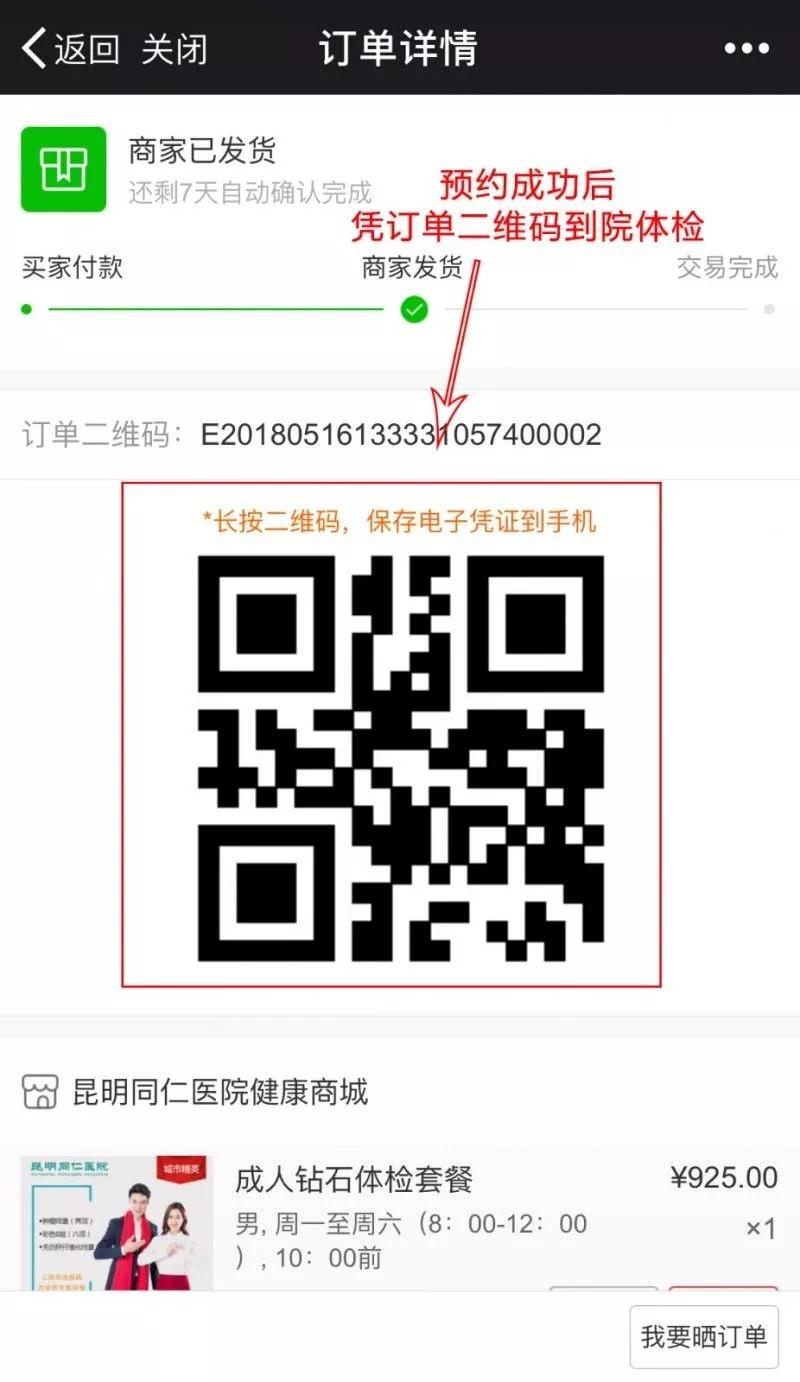Open the three-dot overflow menu
Image resolution: width=800 pixels, height=1382 pixels.
(x=747, y=48)
